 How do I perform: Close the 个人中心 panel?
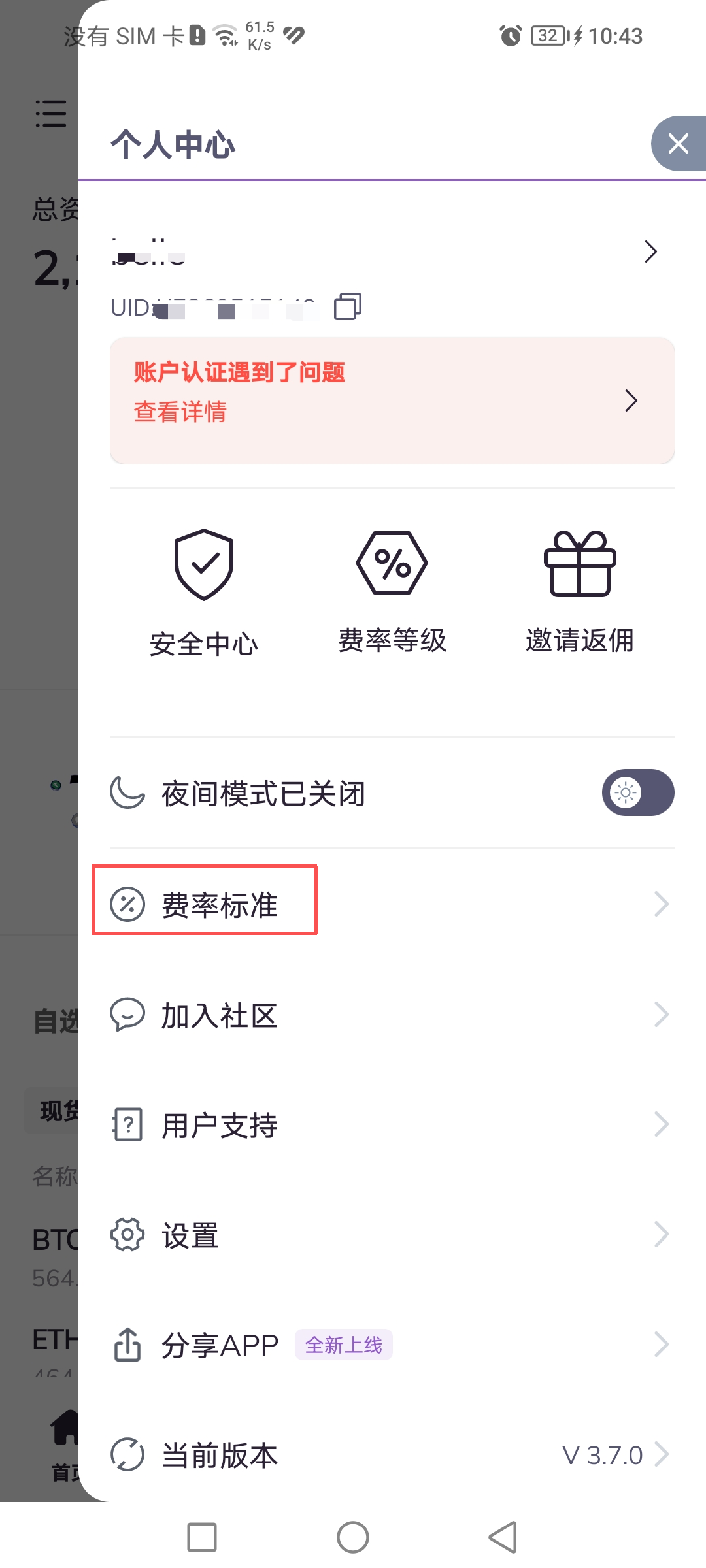tap(678, 144)
